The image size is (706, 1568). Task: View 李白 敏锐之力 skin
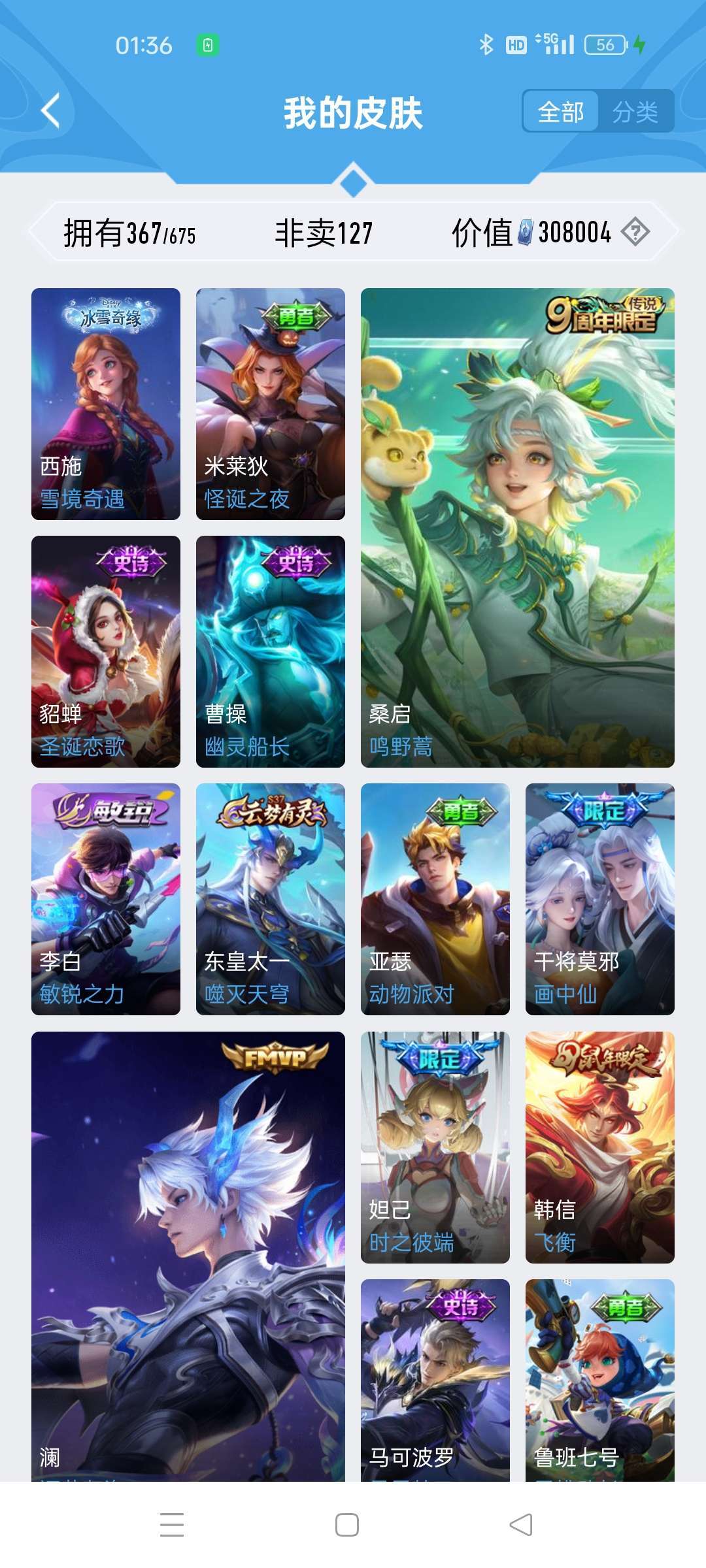[106, 899]
